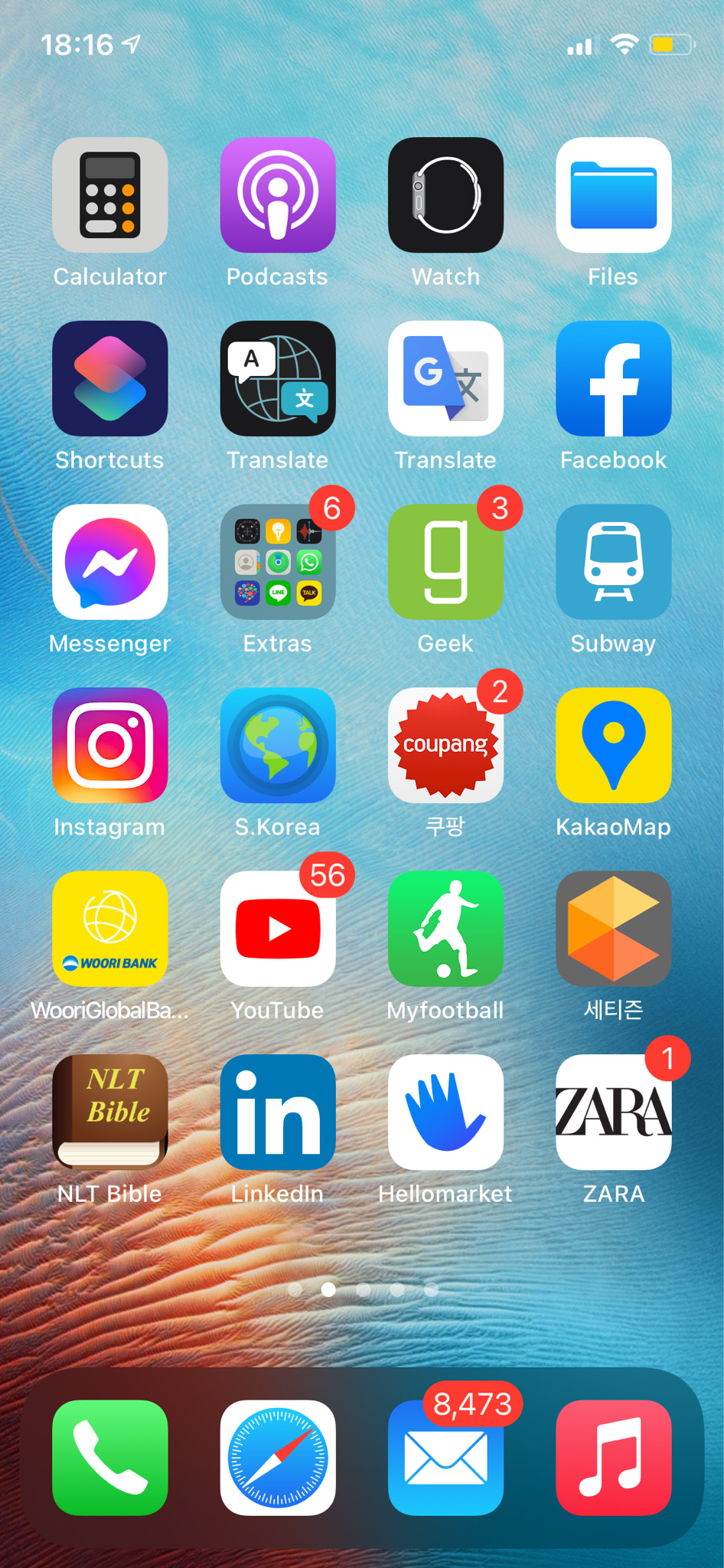Image resolution: width=724 pixels, height=1568 pixels.
Task: Launch Podcasts
Action: [278, 195]
